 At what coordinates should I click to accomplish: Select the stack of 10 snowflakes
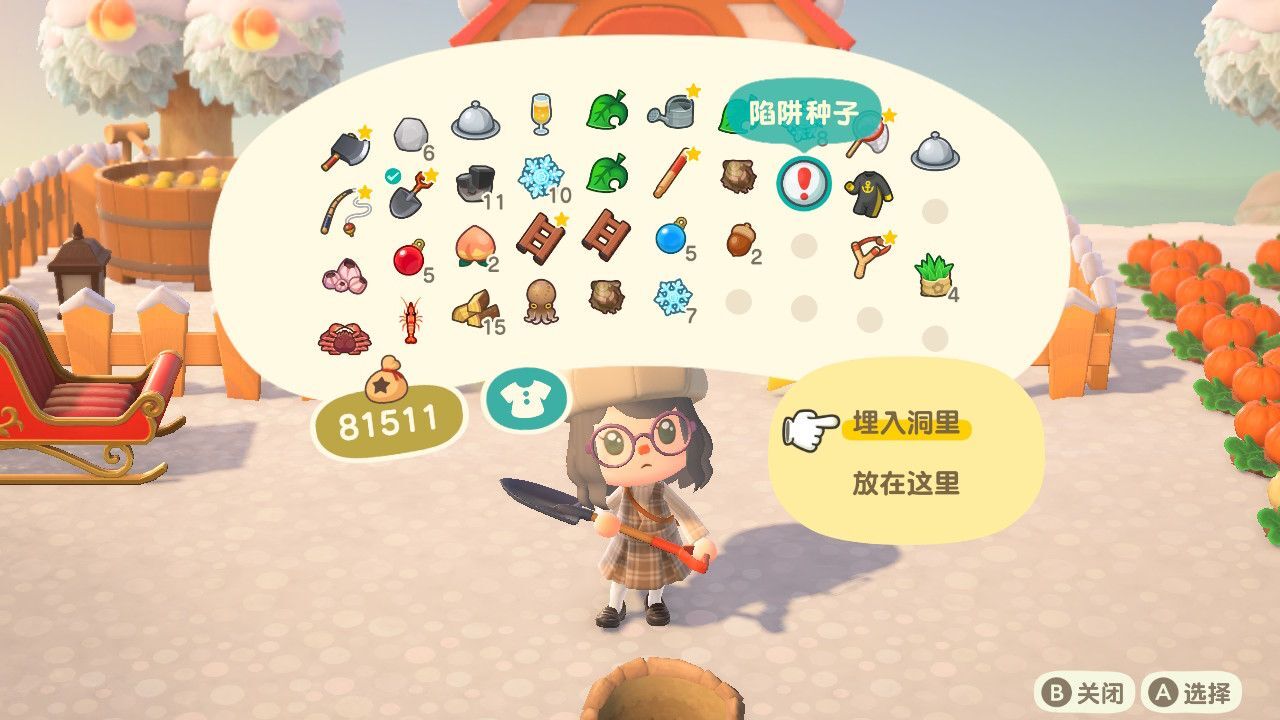pyautogui.click(x=540, y=176)
